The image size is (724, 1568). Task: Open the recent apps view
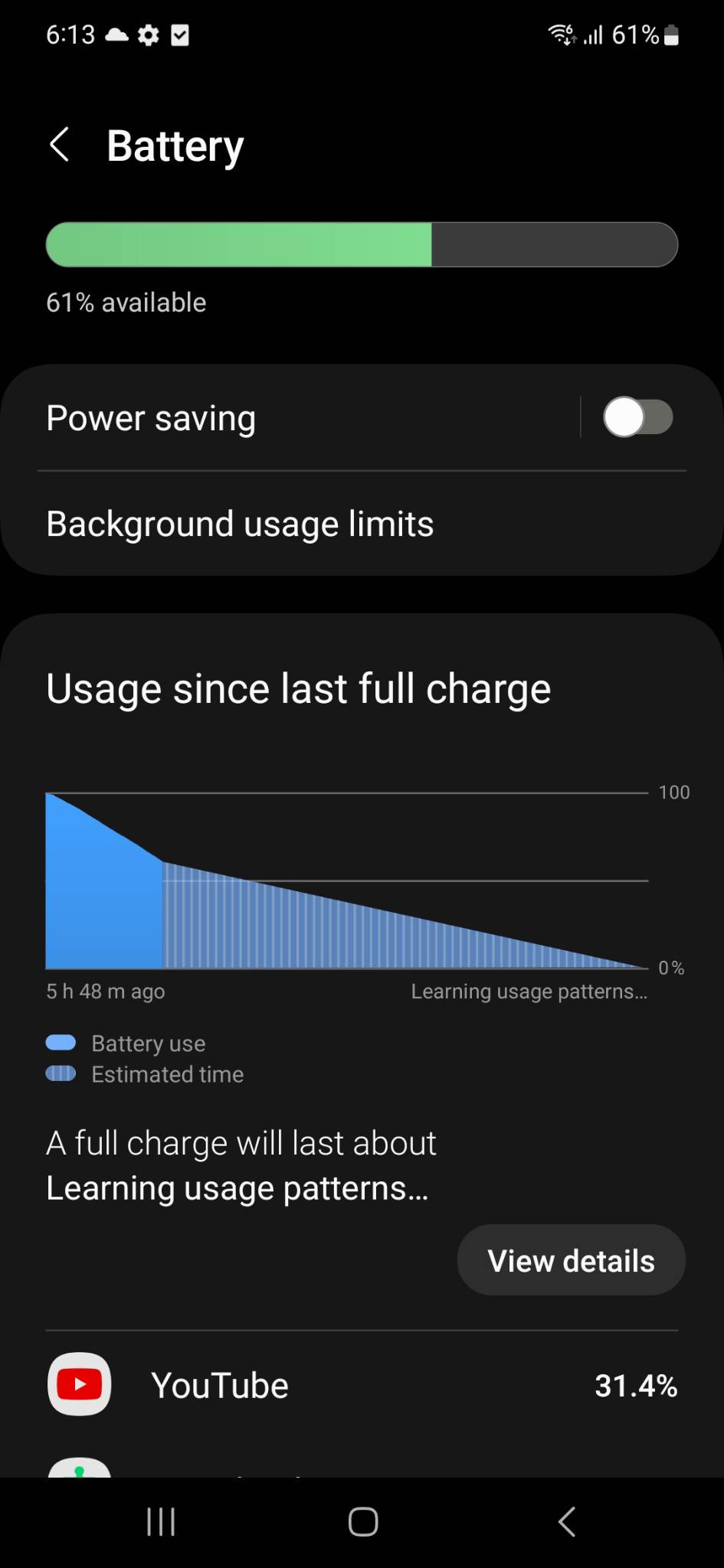coord(161,1521)
